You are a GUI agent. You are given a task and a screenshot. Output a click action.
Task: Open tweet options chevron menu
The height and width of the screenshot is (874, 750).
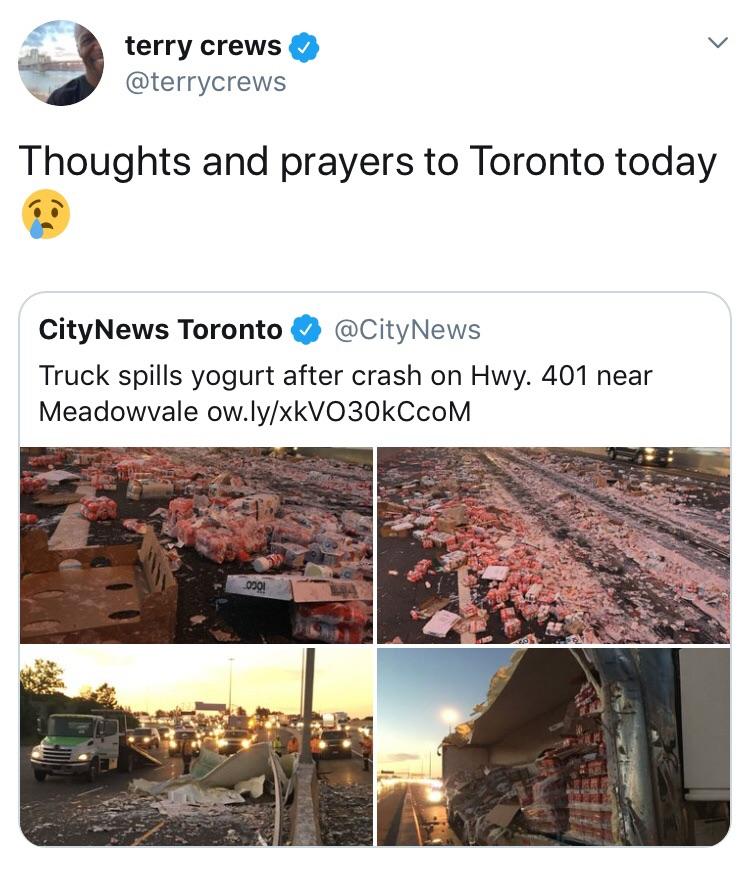(x=716, y=43)
